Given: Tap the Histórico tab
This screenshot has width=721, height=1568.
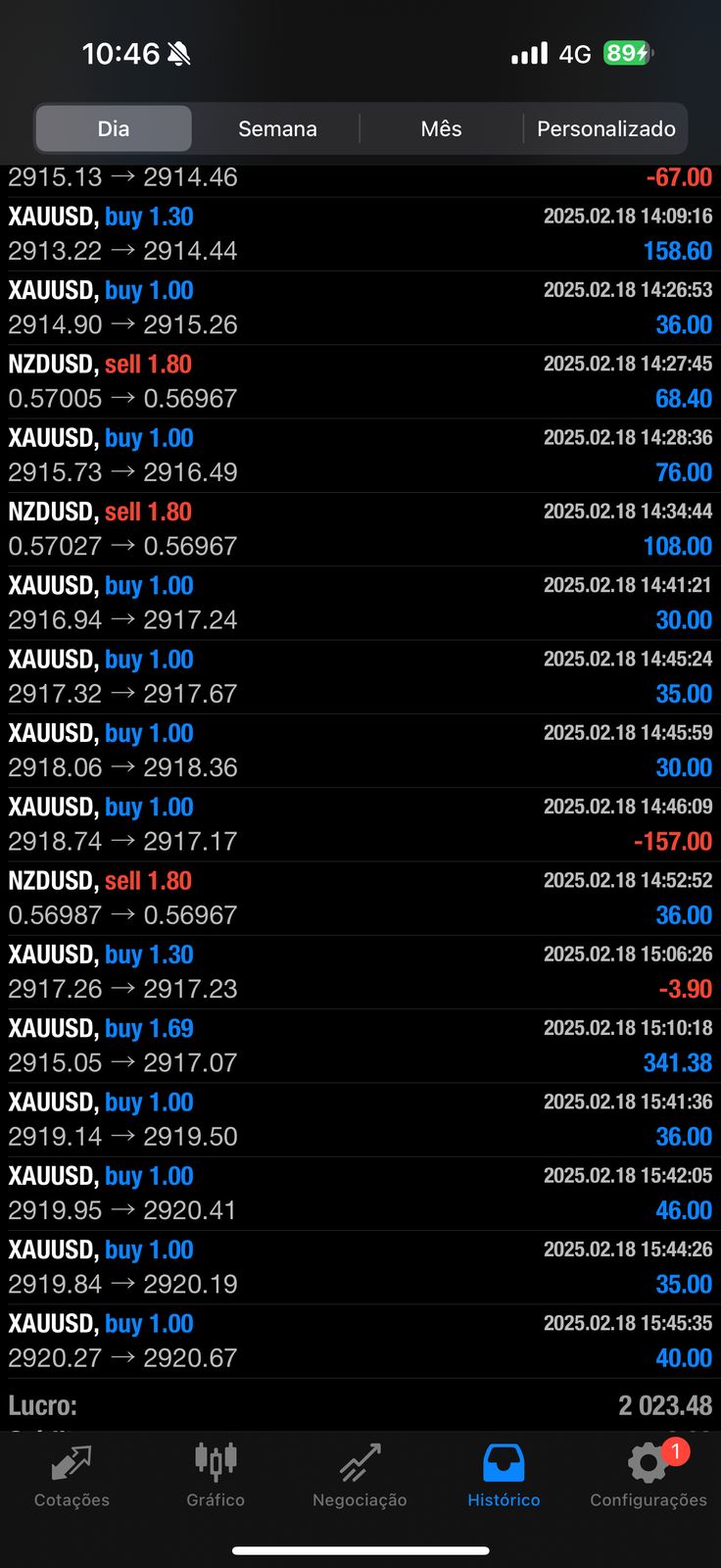Looking at the screenshot, I should (504, 1476).
